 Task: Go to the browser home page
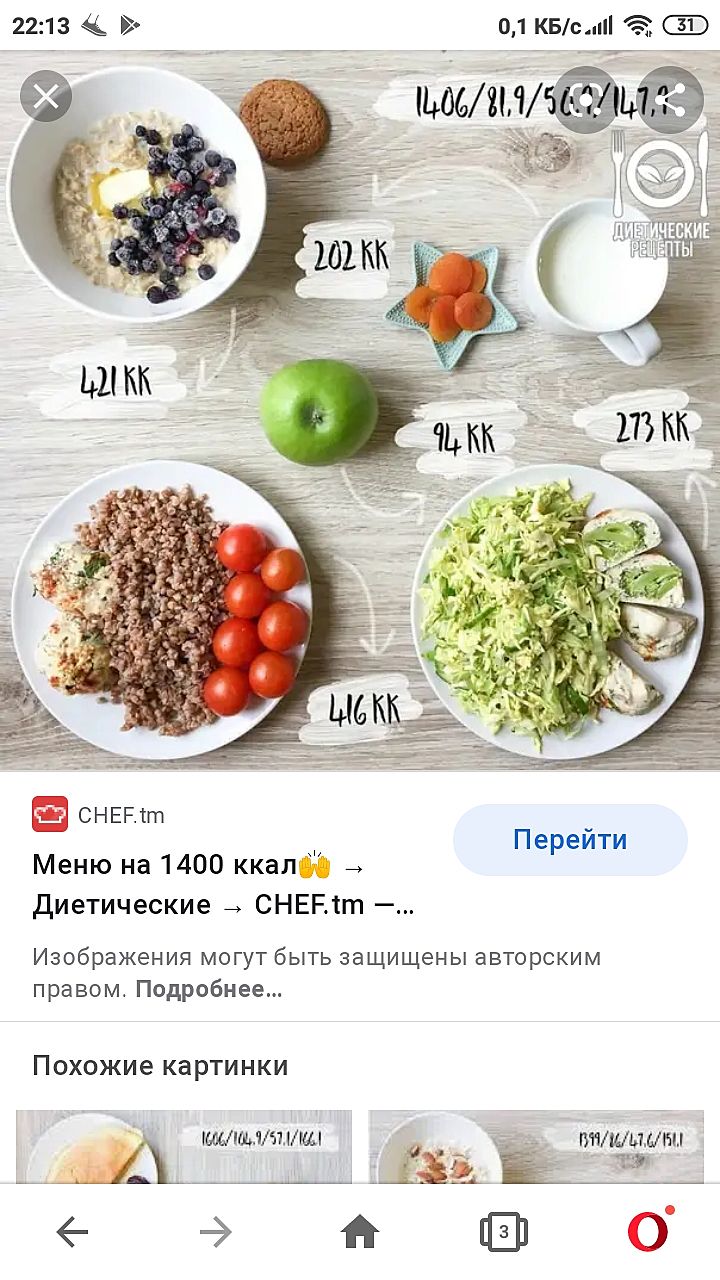click(360, 1232)
